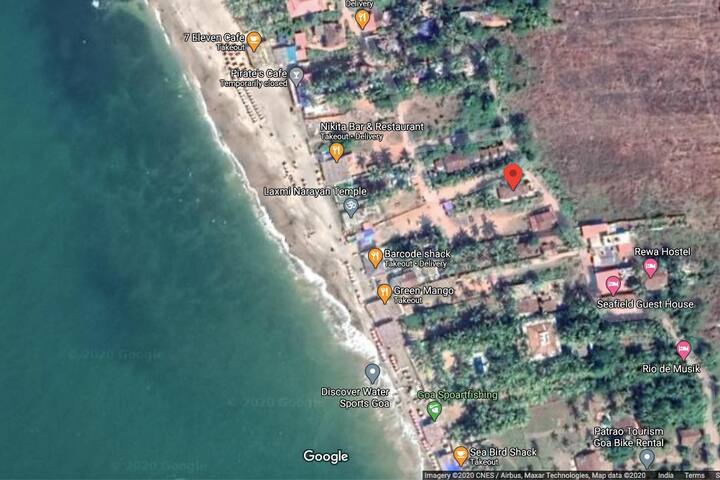The image size is (720, 480).
Task: Tap the Rio de Musik pin
Action: point(684,350)
